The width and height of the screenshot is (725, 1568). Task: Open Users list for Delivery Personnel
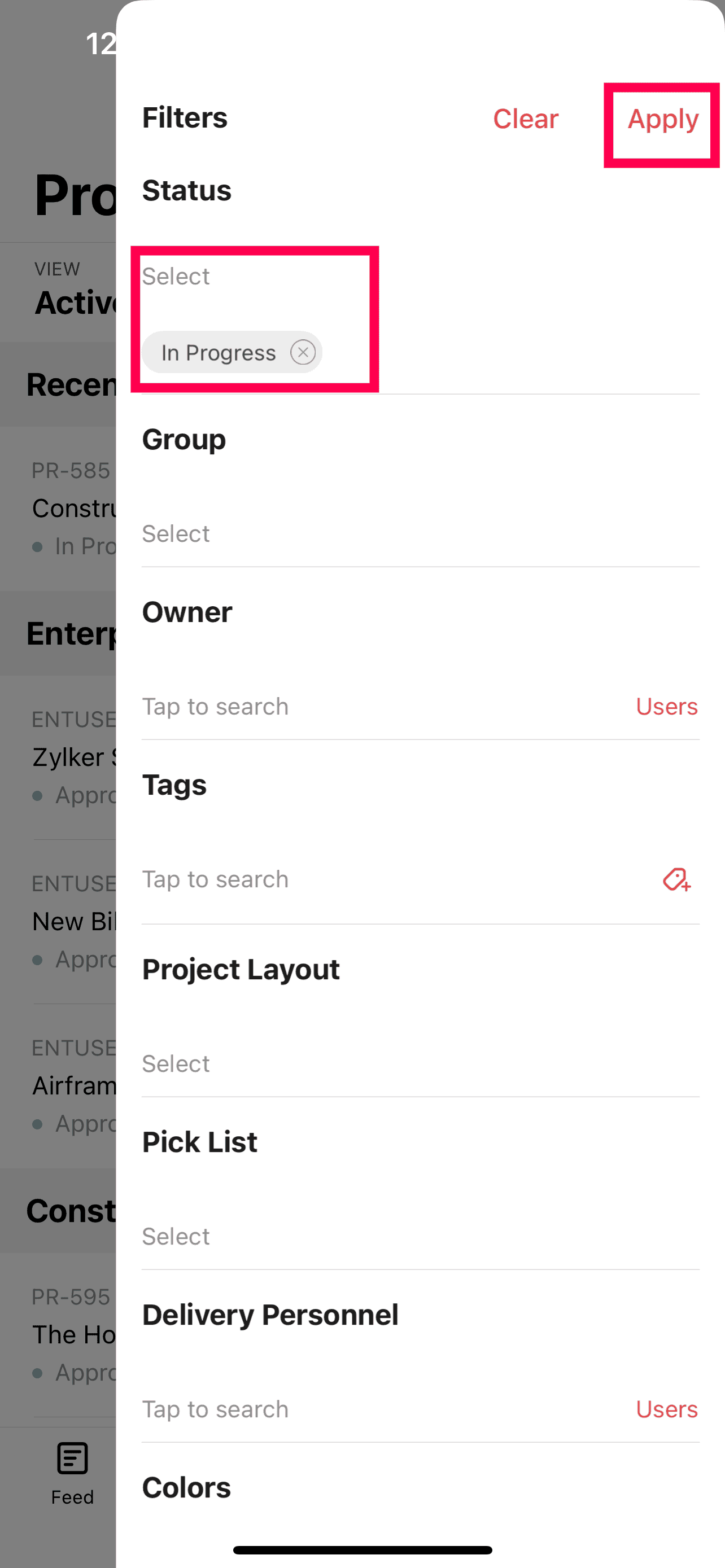(666, 1409)
